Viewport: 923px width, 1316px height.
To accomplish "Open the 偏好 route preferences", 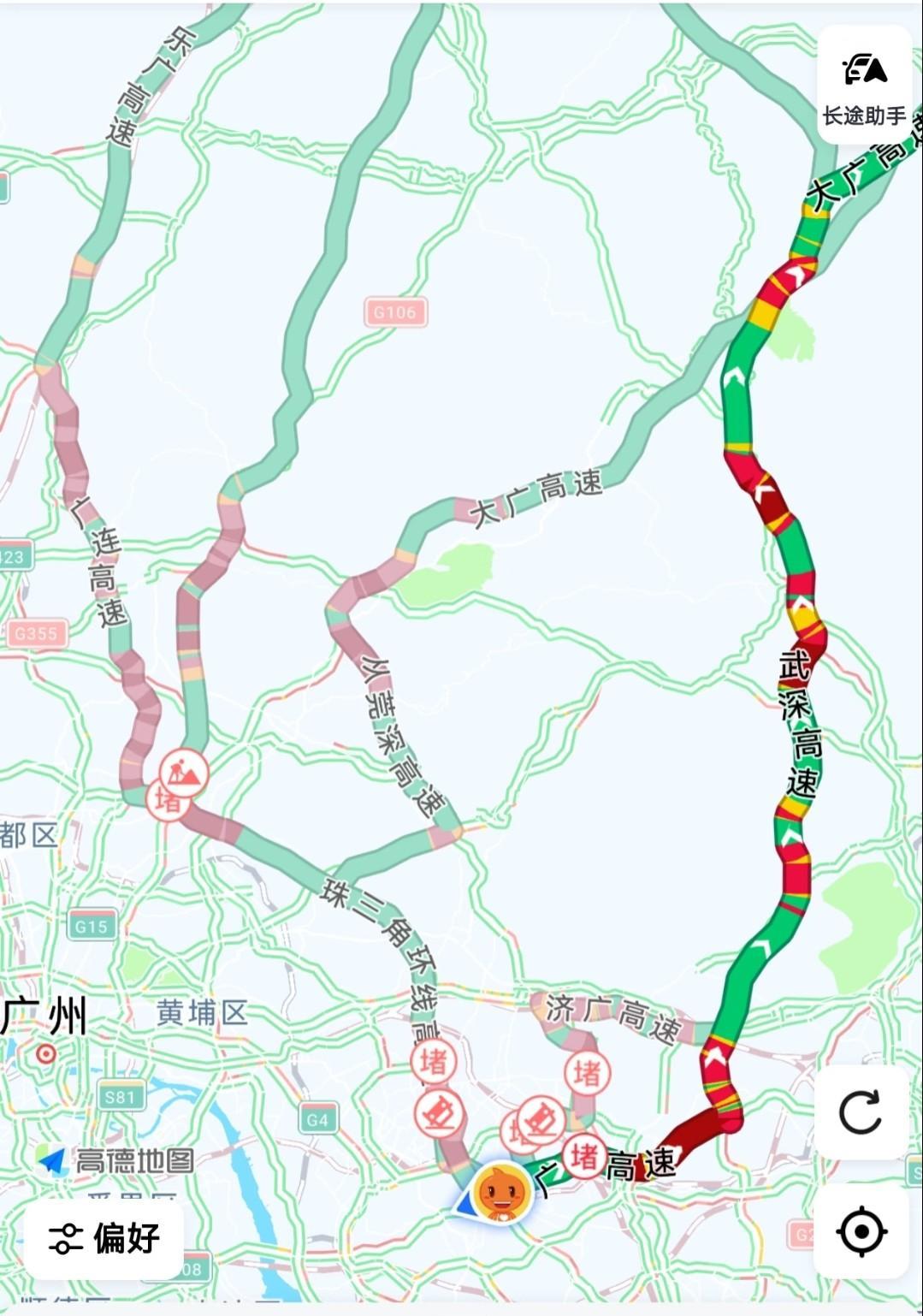I will [x=104, y=1238].
